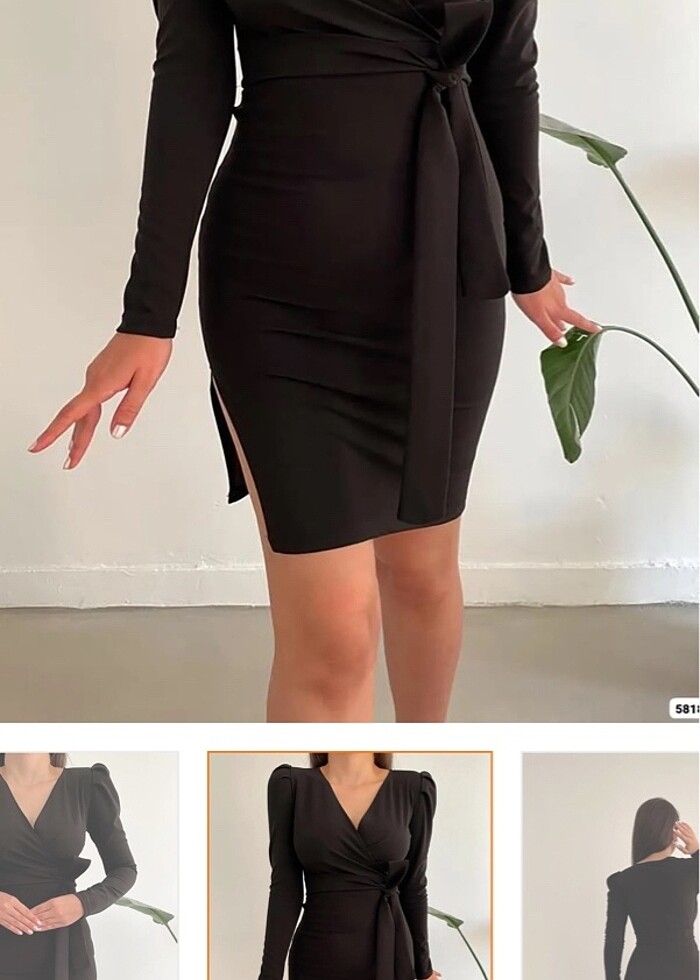View the back-view dress thumbnail

(611, 866)
